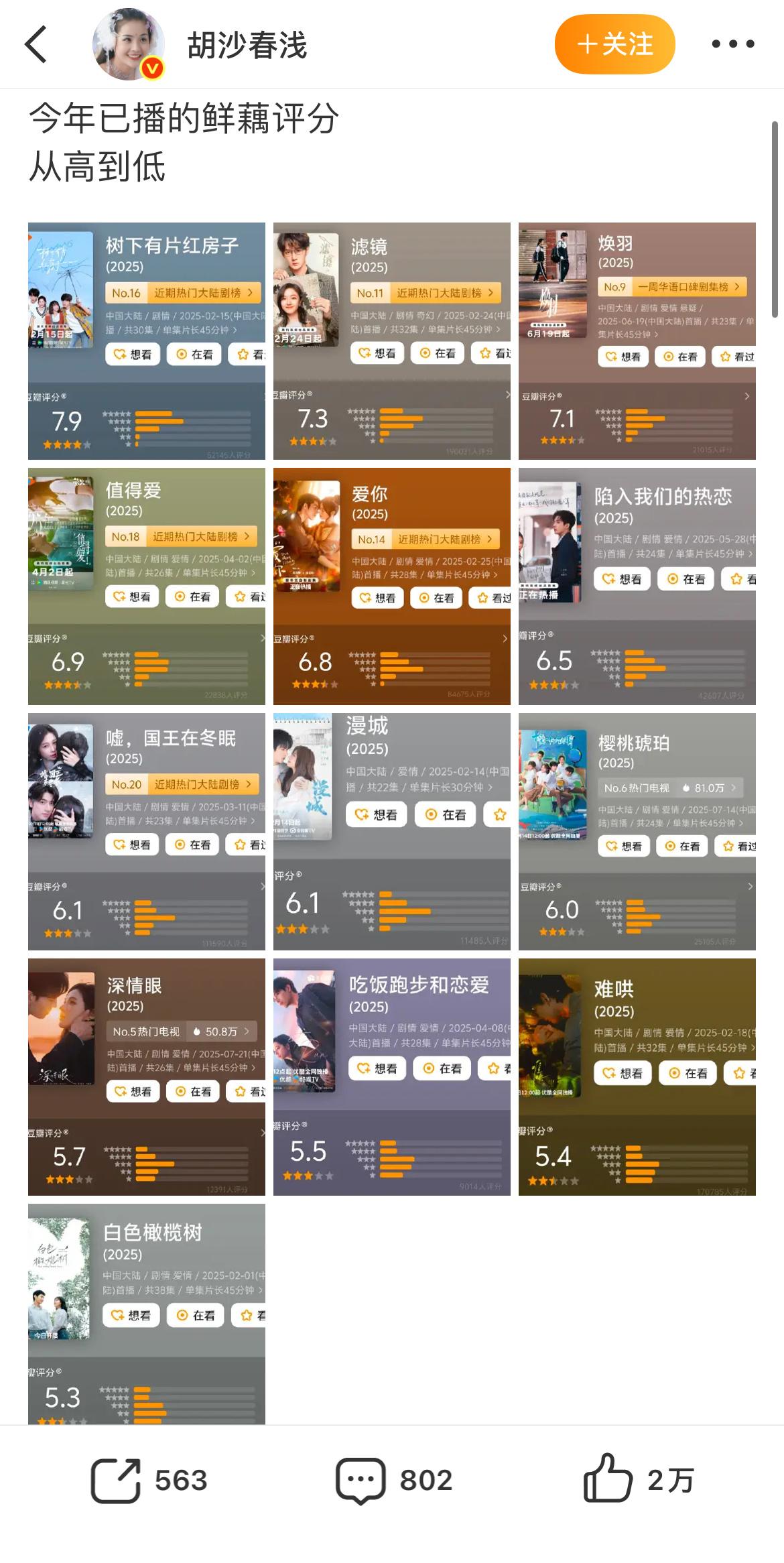784x1563 pixels.
Task: View the 深情眼 rating image
Action: 147,1076
